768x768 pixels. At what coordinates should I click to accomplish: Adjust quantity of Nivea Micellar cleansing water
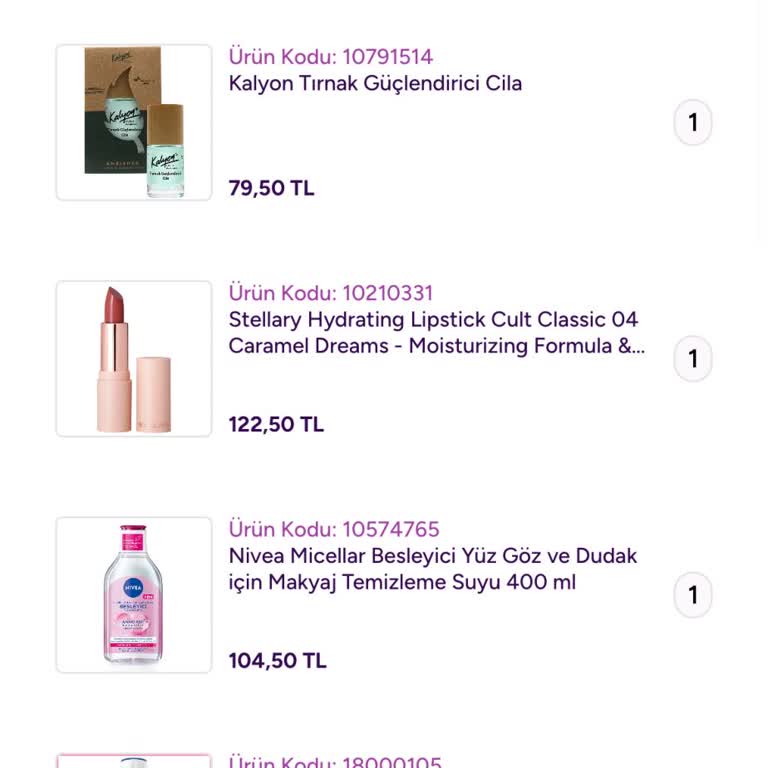[693, 595]
